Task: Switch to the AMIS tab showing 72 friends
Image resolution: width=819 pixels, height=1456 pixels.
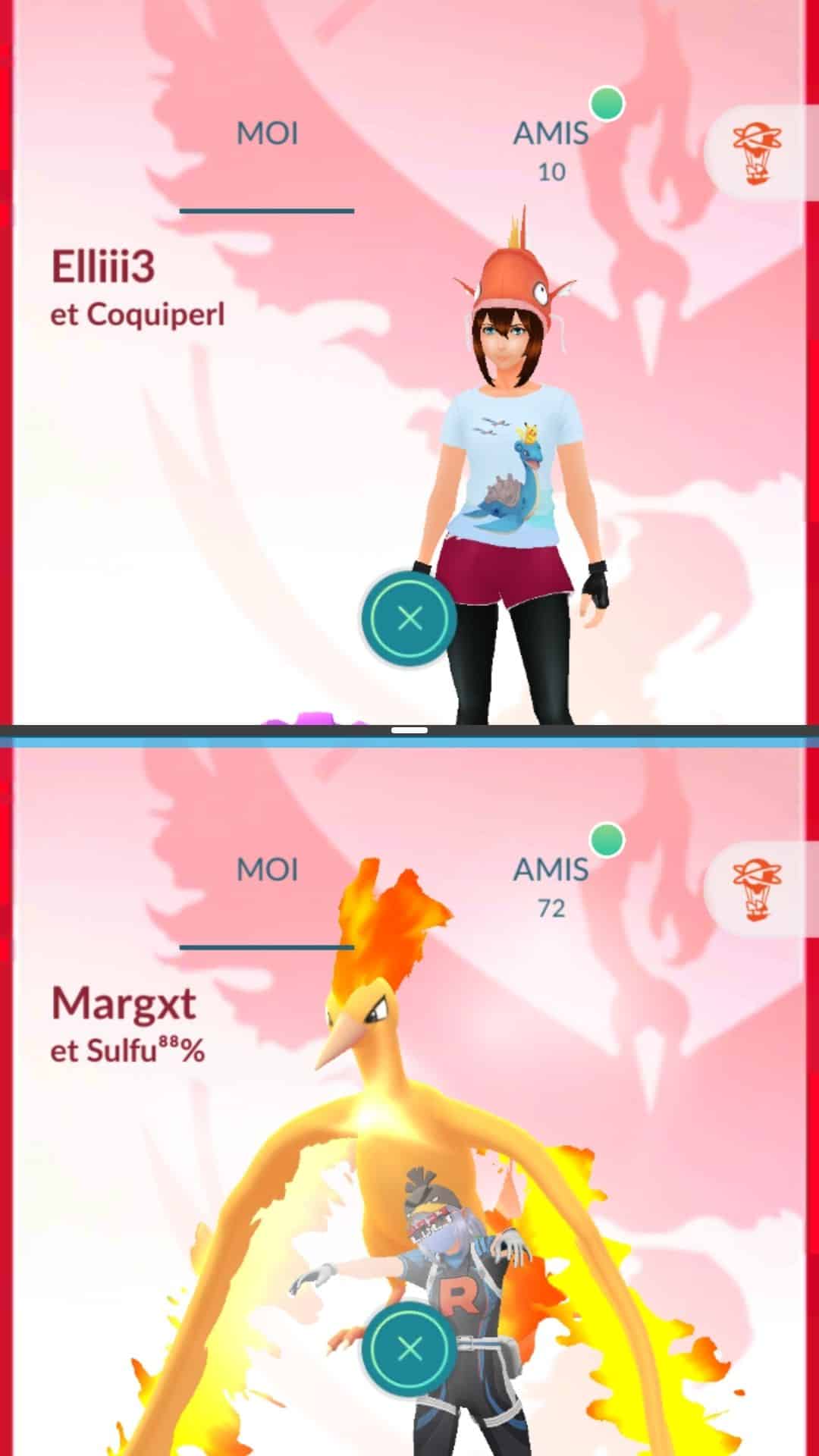Action: tap(551, 886)
